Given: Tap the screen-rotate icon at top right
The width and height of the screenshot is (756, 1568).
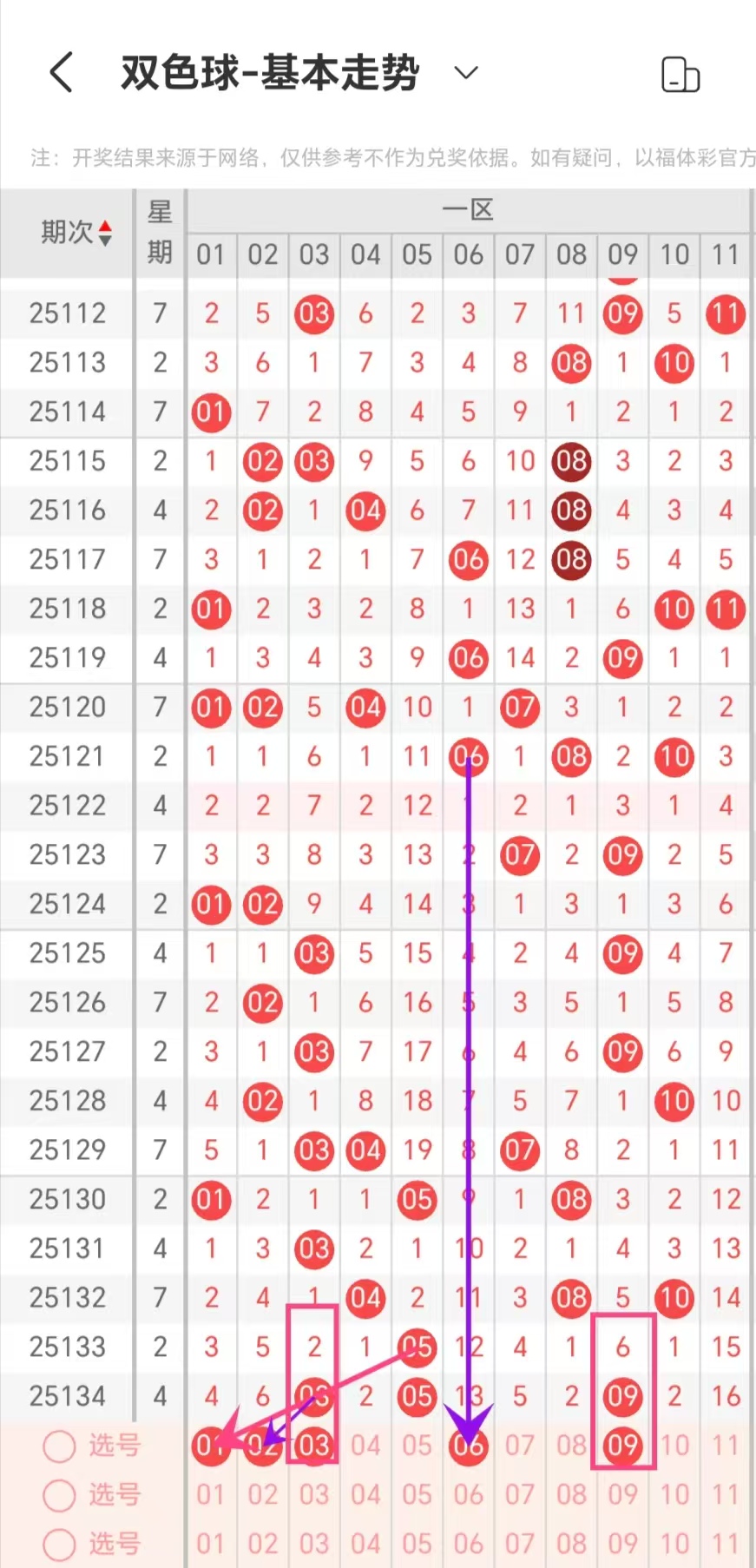Looking at the screenshot, I should click(680, 75).
